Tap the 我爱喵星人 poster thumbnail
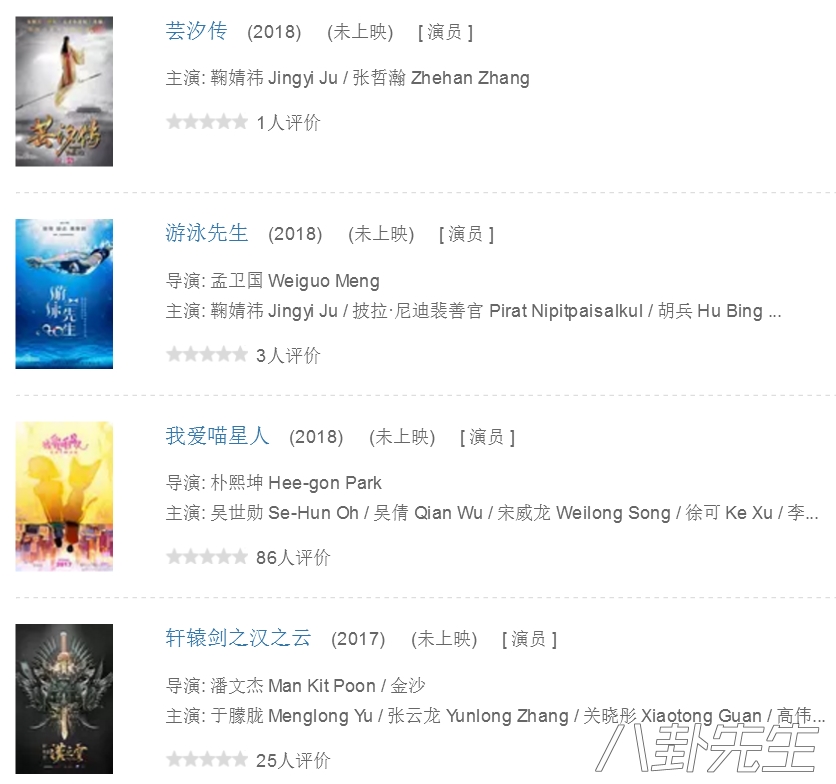836x784 pixels. pyautogui.click(x=64, y=496)
